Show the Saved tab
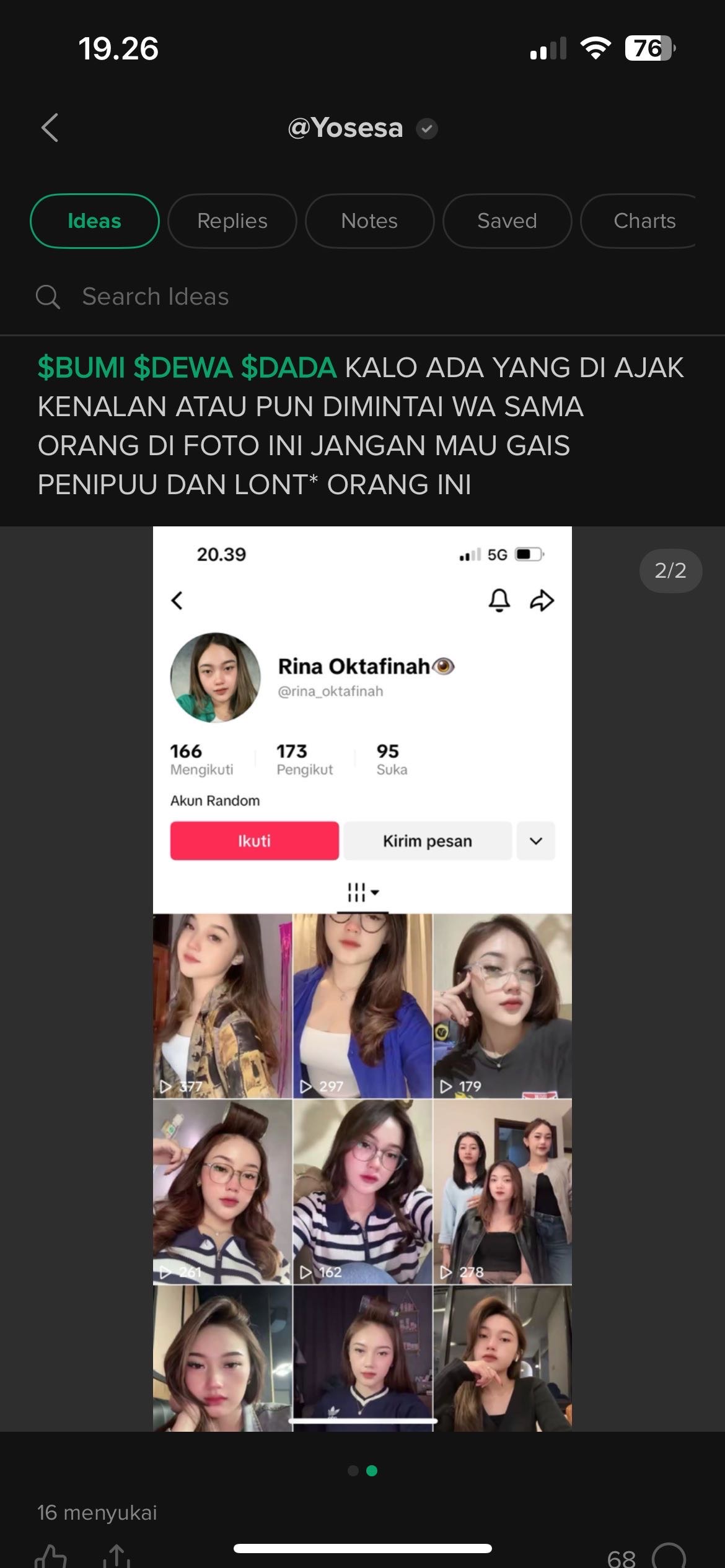The width and height of the screenshot is (725, 1568). tap(507, 221)
